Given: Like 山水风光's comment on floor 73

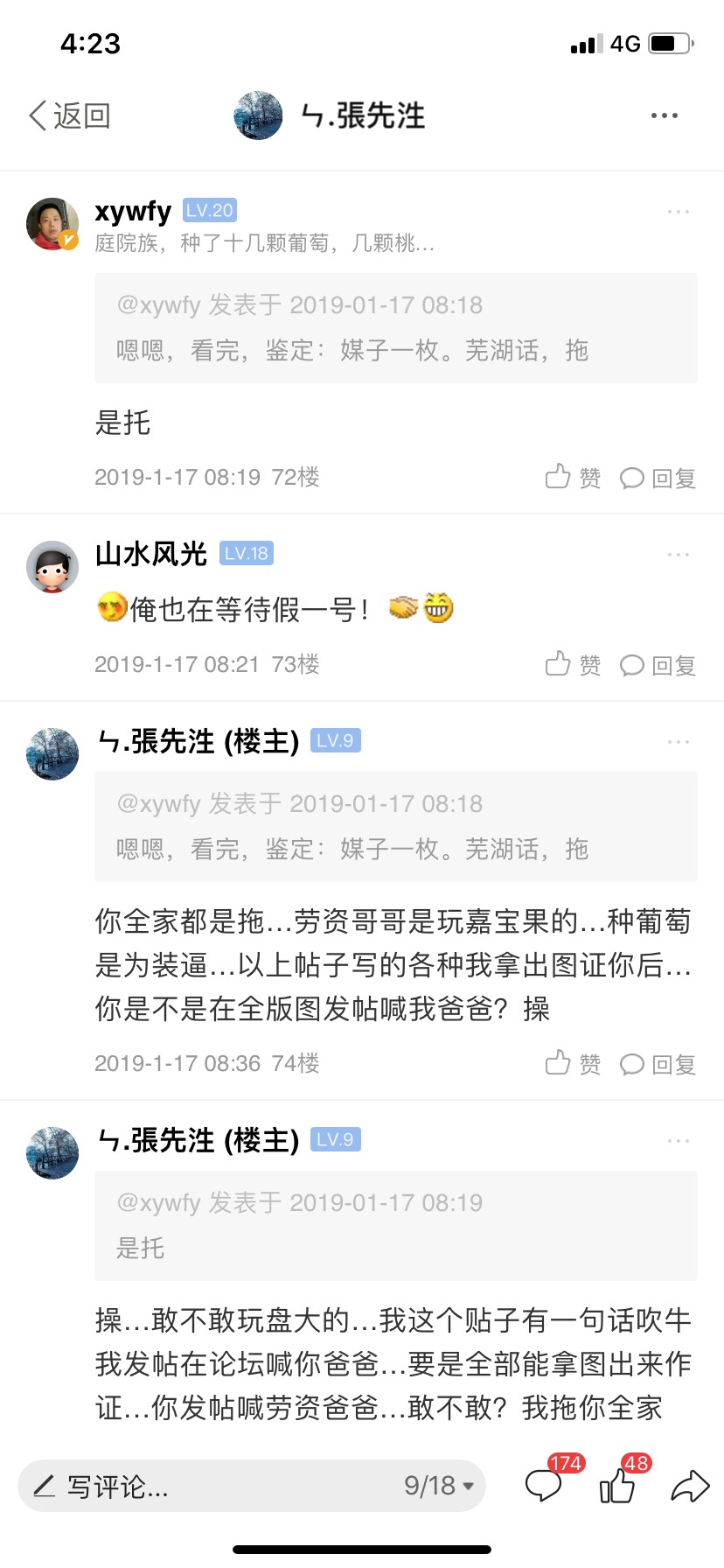Looking at the screenshot, I should [573, 664].
